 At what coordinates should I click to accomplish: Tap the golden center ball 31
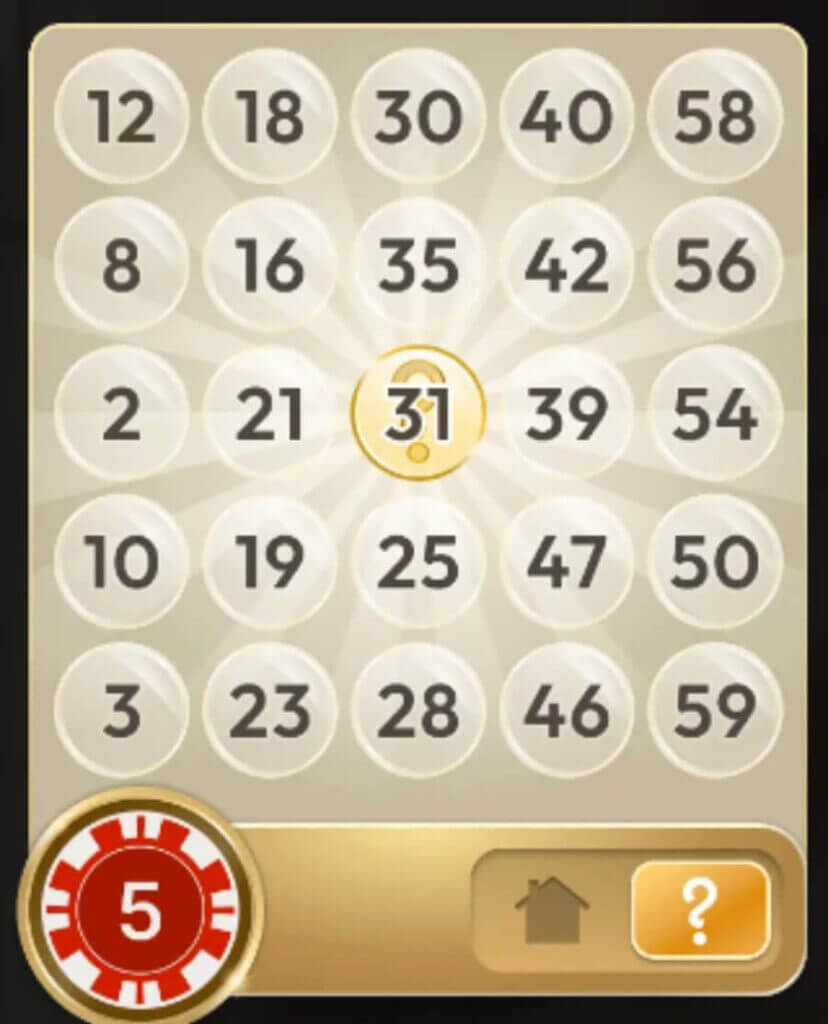click(418, 413)
